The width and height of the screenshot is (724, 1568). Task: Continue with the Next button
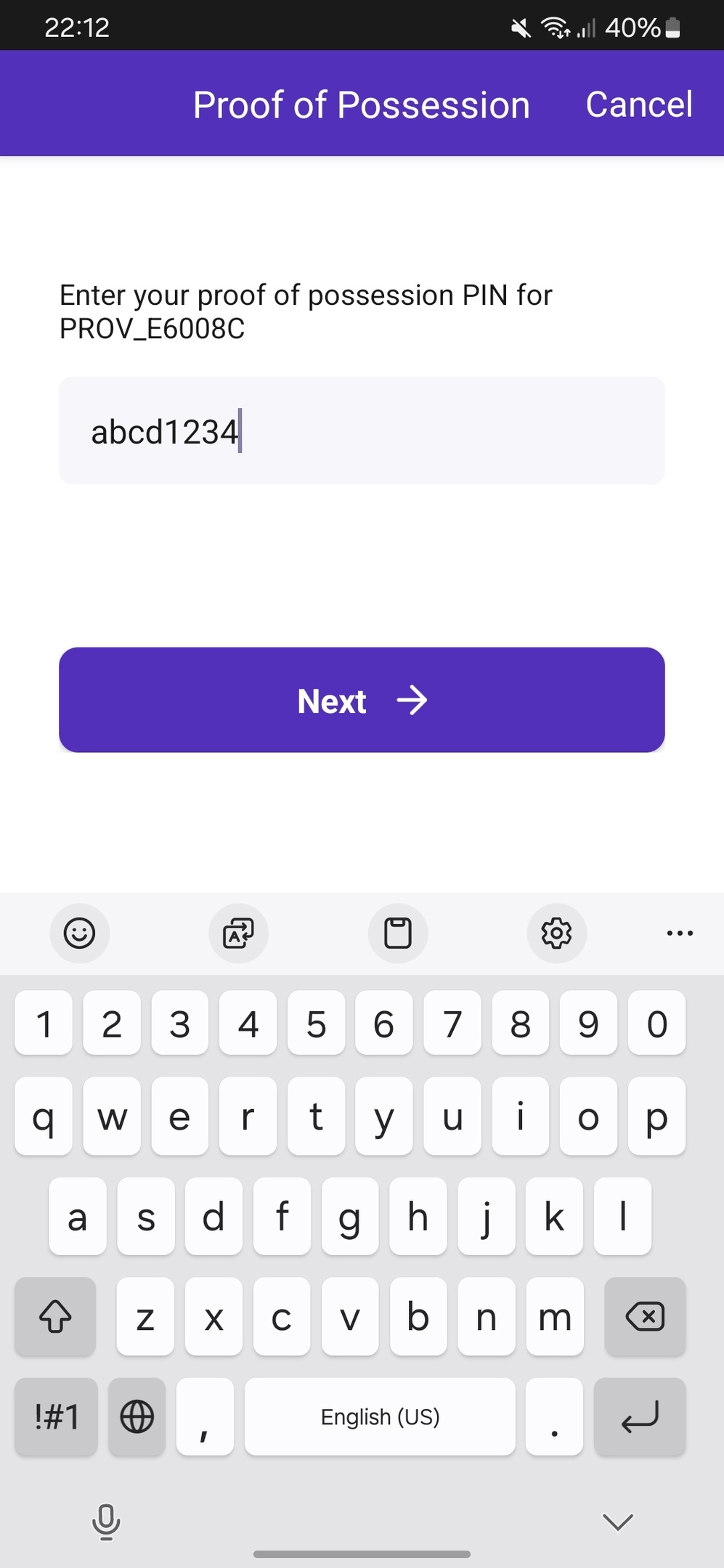pos(362,700)
